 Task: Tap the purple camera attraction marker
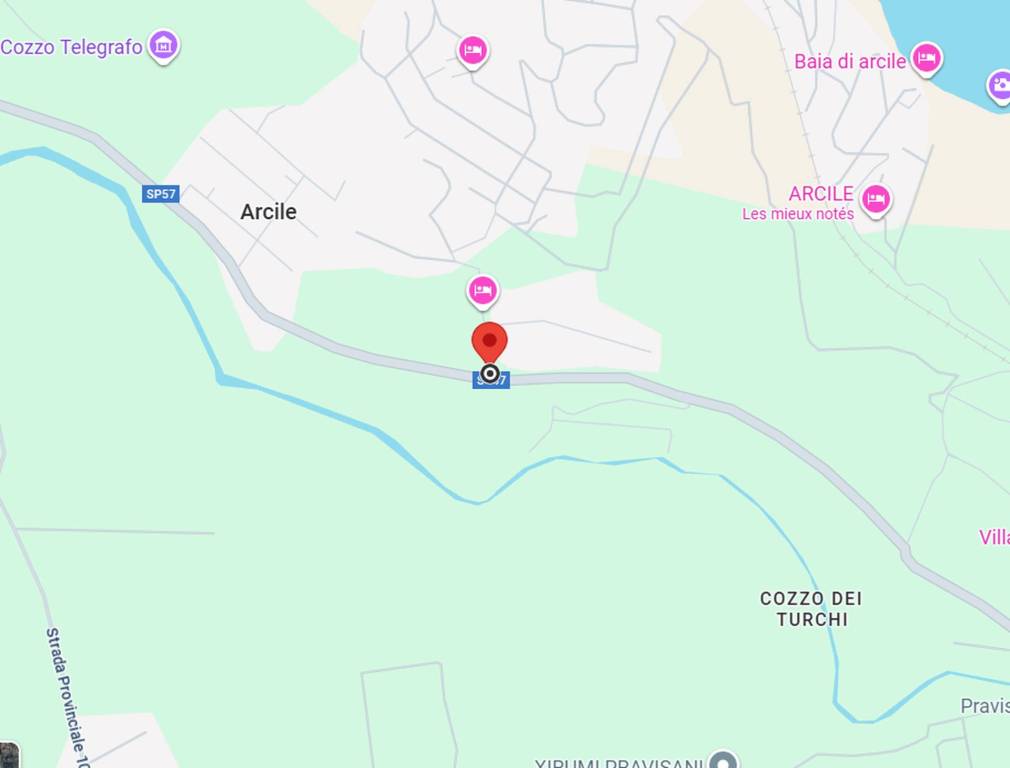tap(1000, 85)
